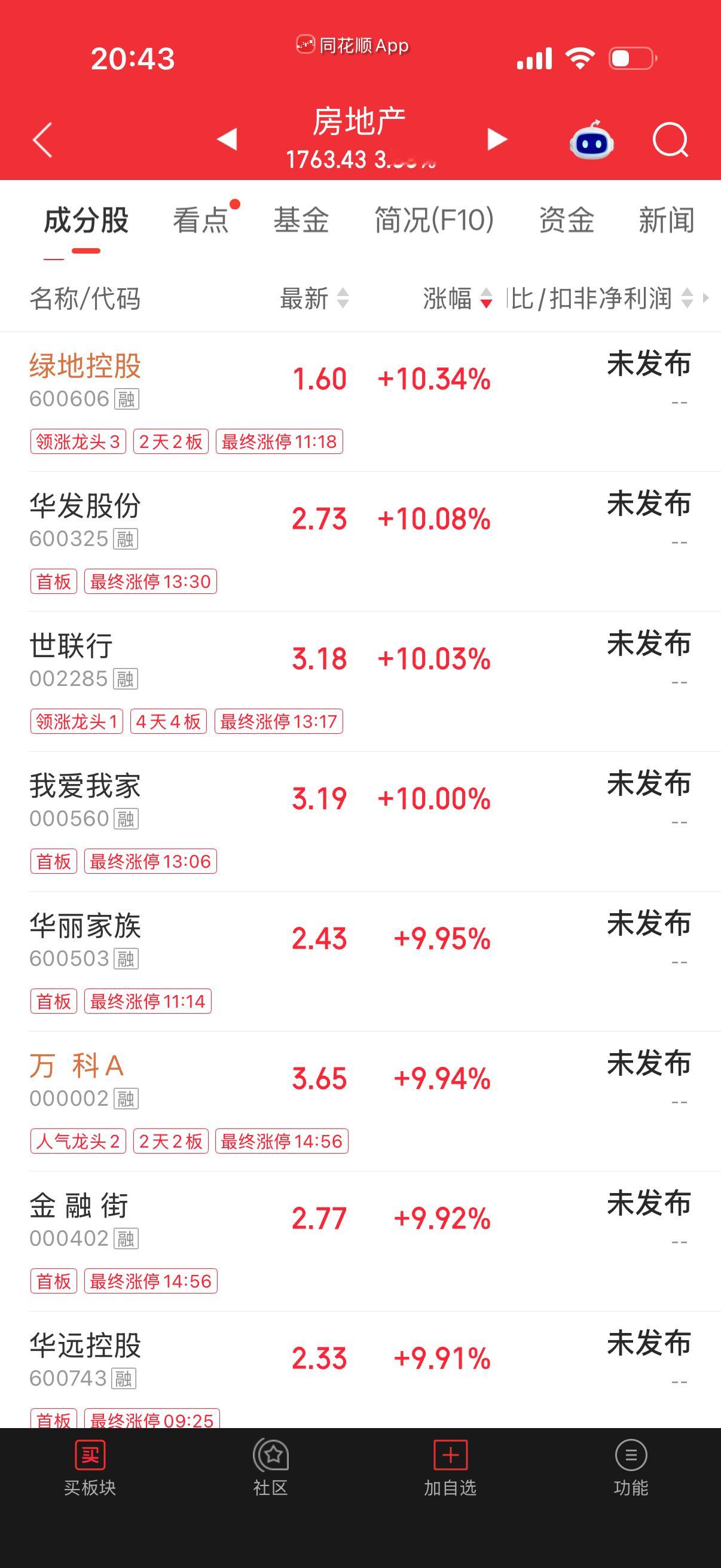Open the search magnifier
This screenshot has height=1568, width=721.
(670, 141)
